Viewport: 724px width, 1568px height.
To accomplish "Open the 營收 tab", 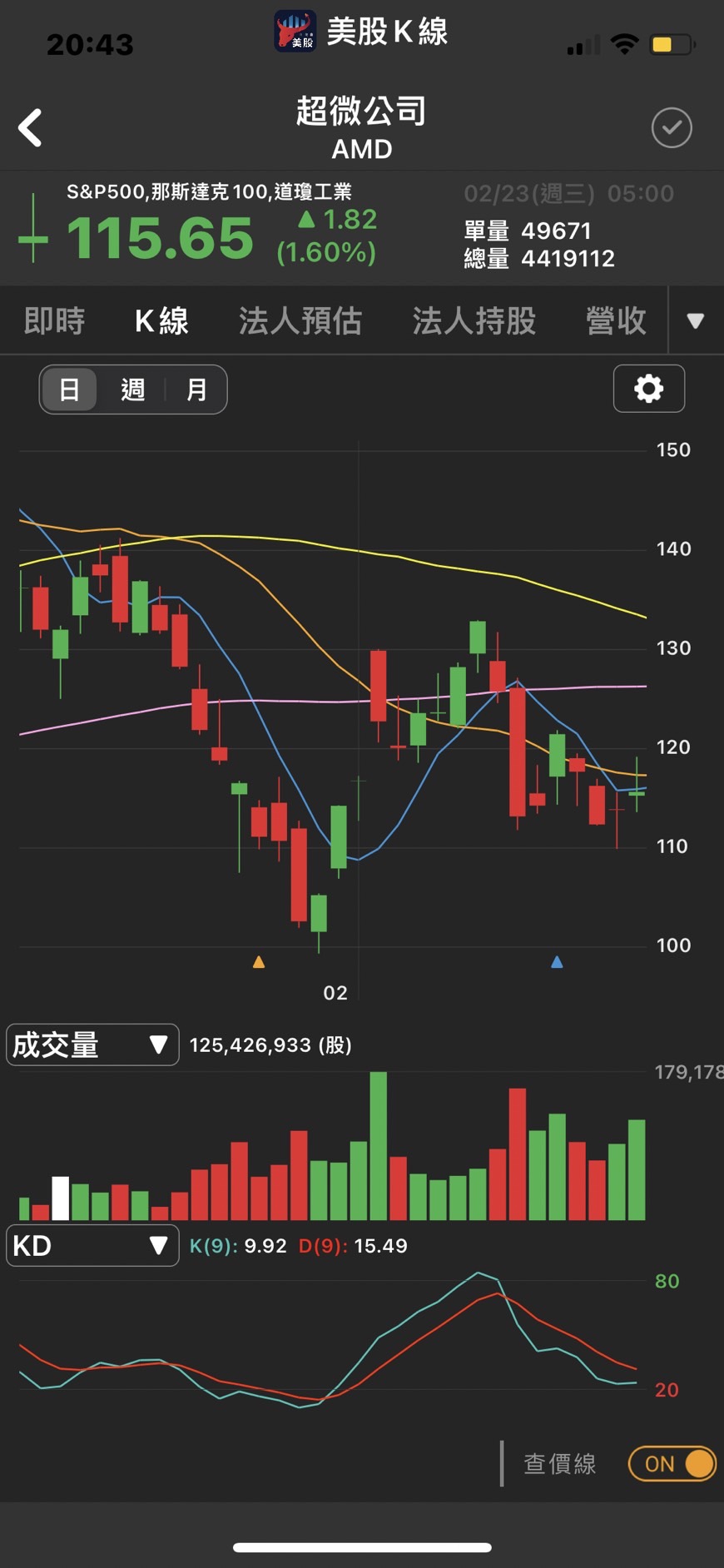I will tap(616, 321).
